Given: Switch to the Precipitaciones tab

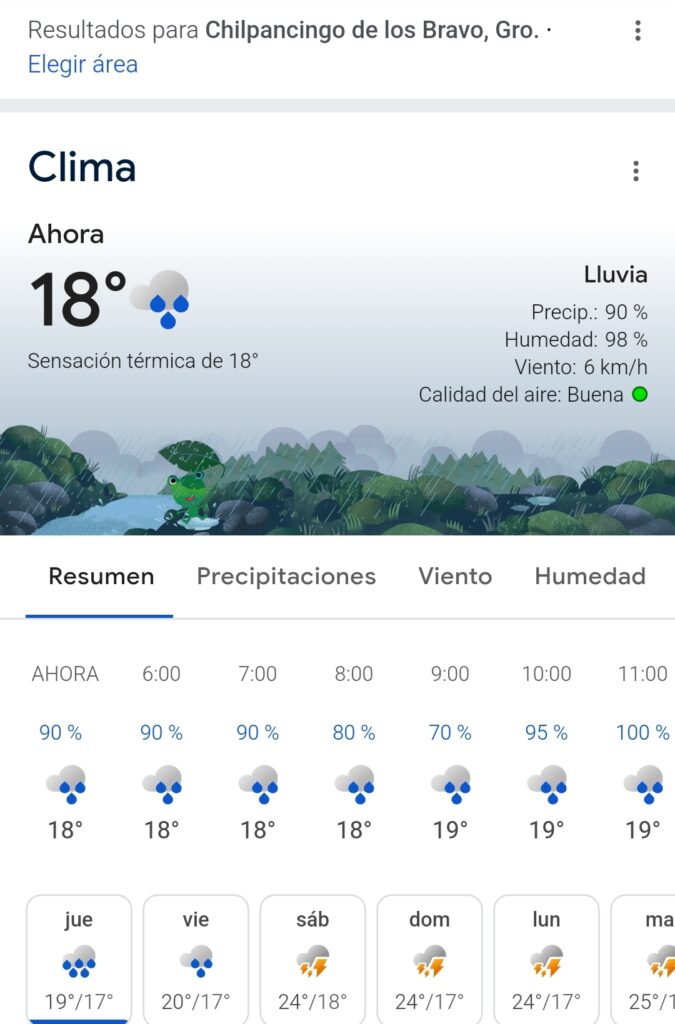Looking at the screenshot, I should 286,577.
